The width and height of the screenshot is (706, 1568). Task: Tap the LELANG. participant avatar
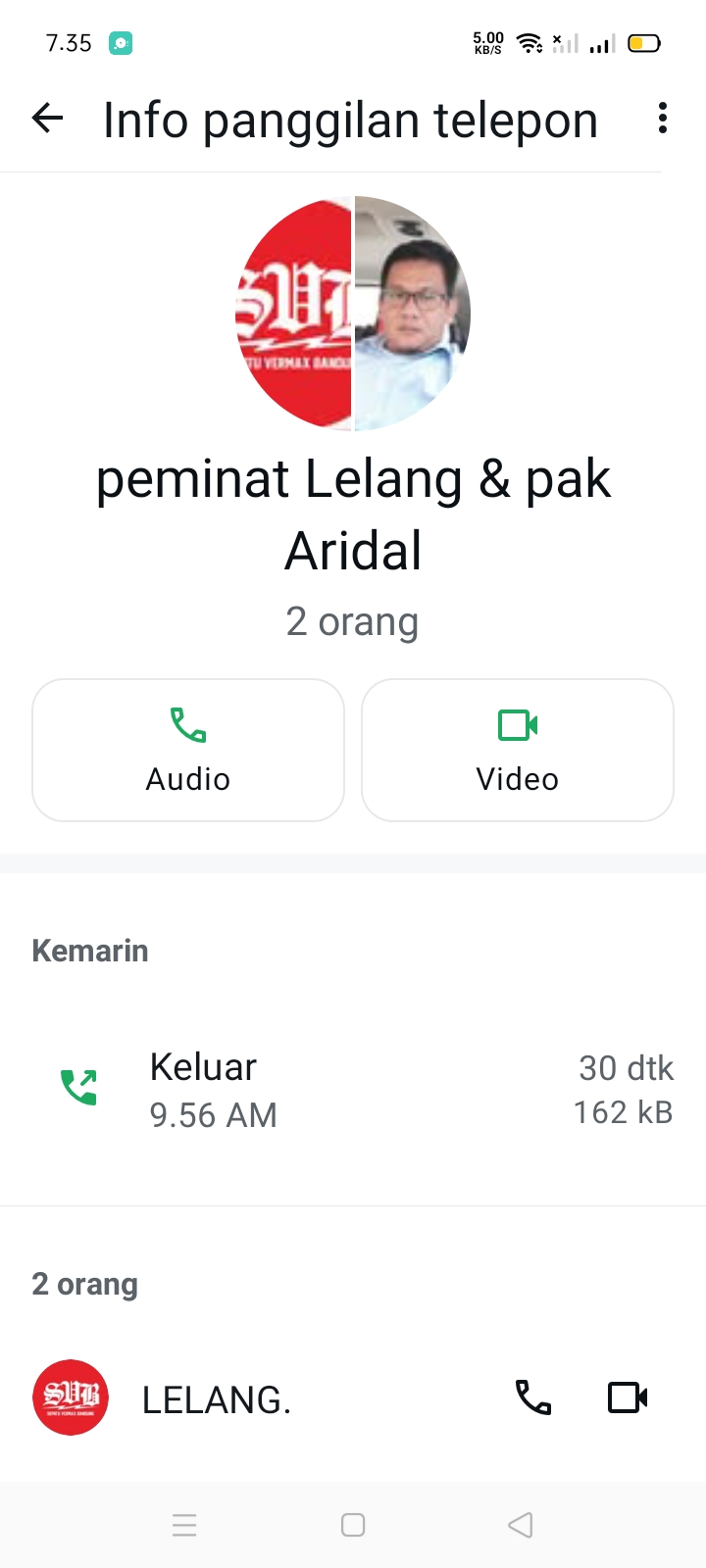coord(70,1398)
